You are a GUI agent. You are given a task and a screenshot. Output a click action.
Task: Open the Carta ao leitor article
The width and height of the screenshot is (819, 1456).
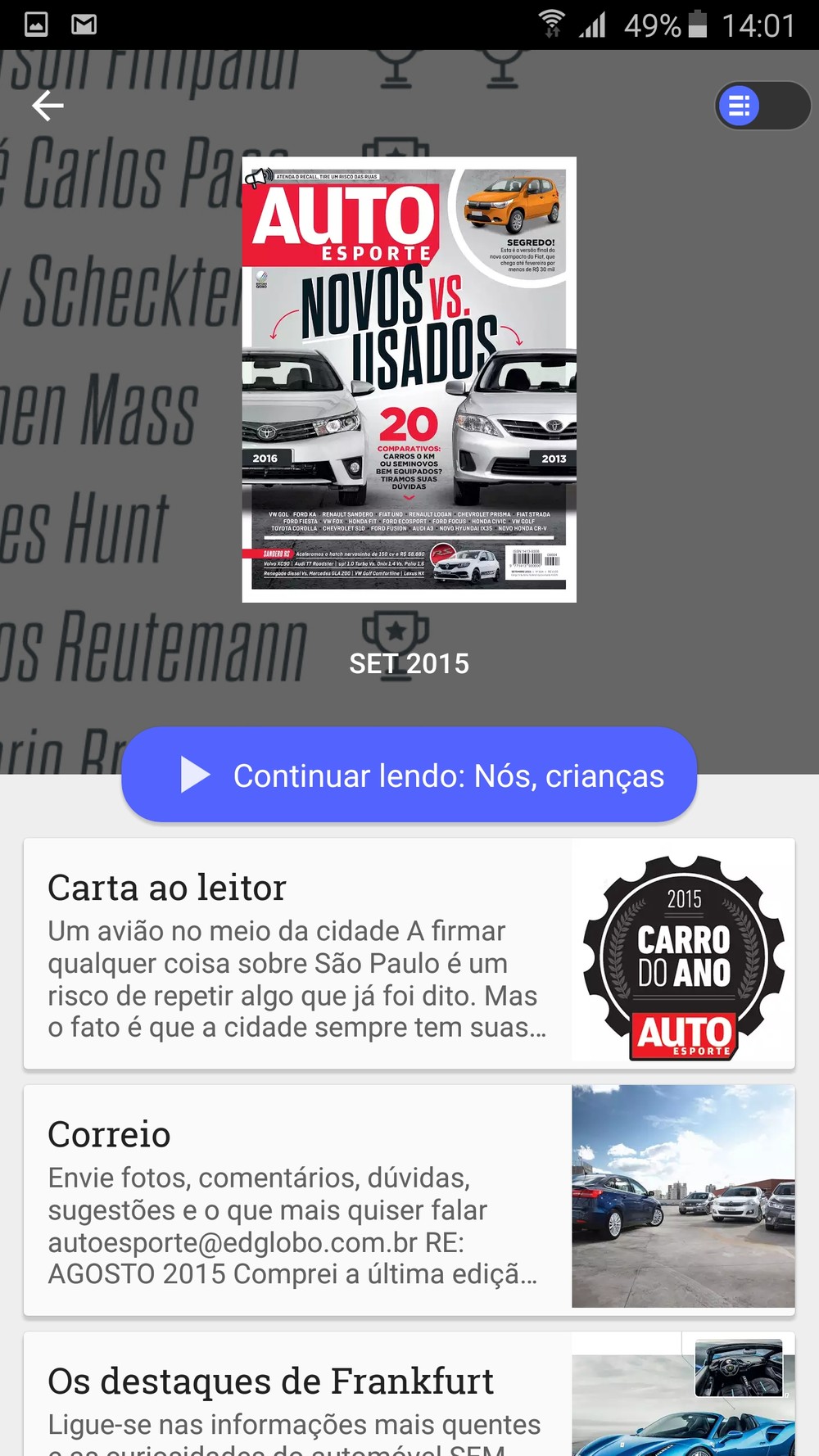pyautogui.click(x=409, y=953)
